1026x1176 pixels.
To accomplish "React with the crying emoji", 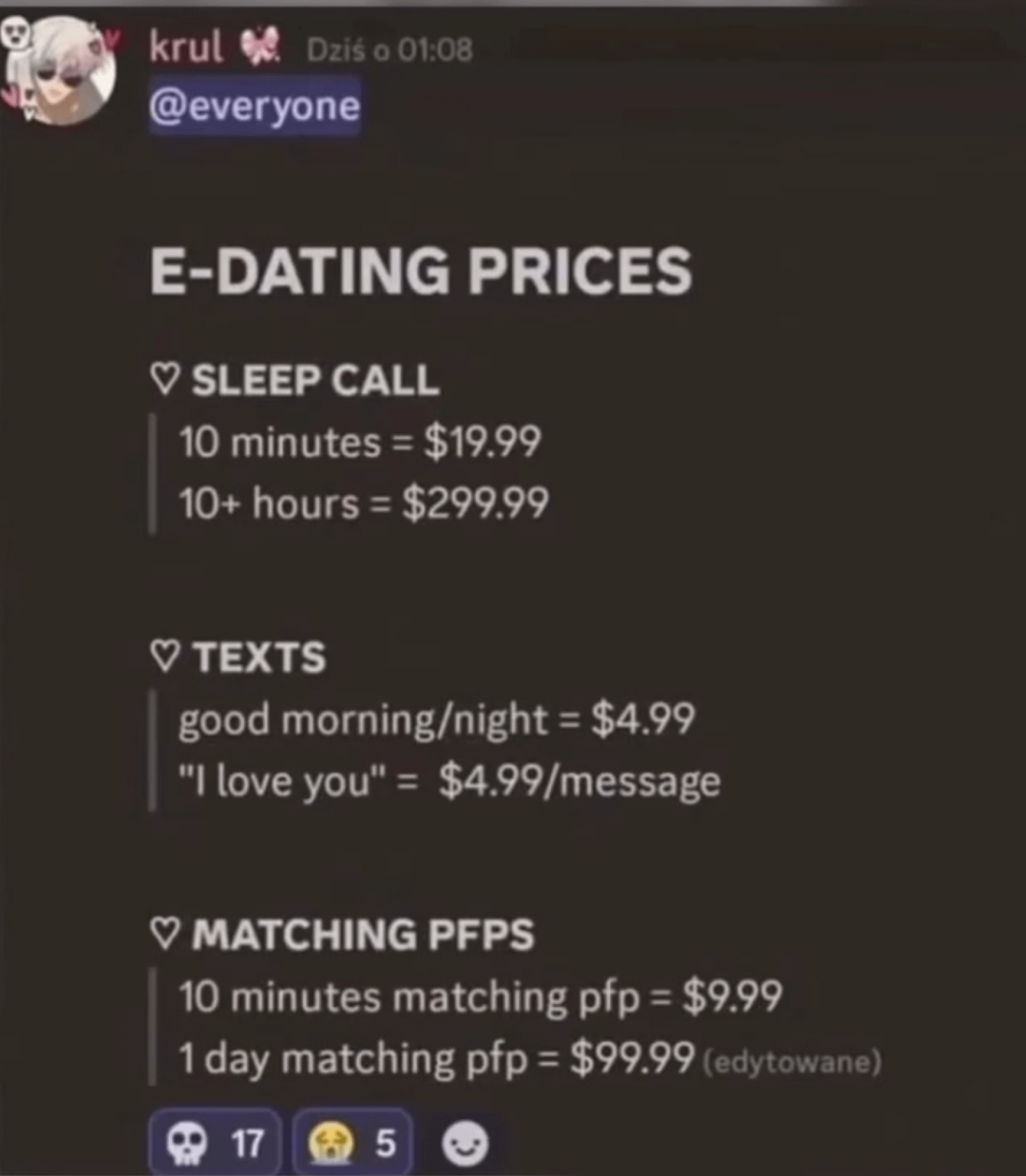I will (x=352, y=1143).
